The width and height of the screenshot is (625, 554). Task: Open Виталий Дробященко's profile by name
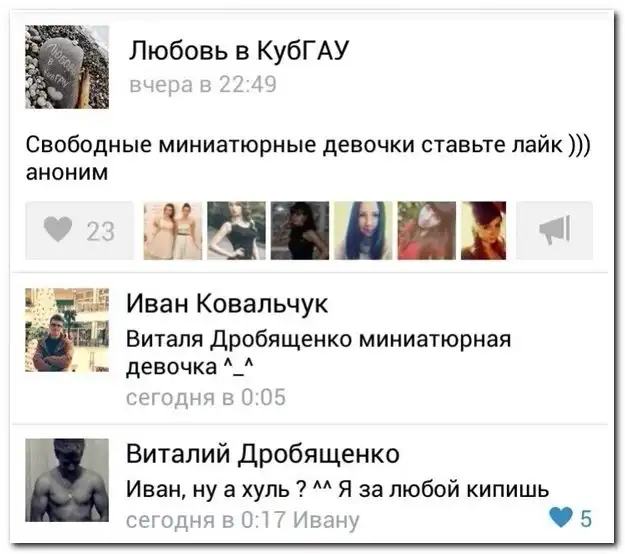tap(262, 453)
